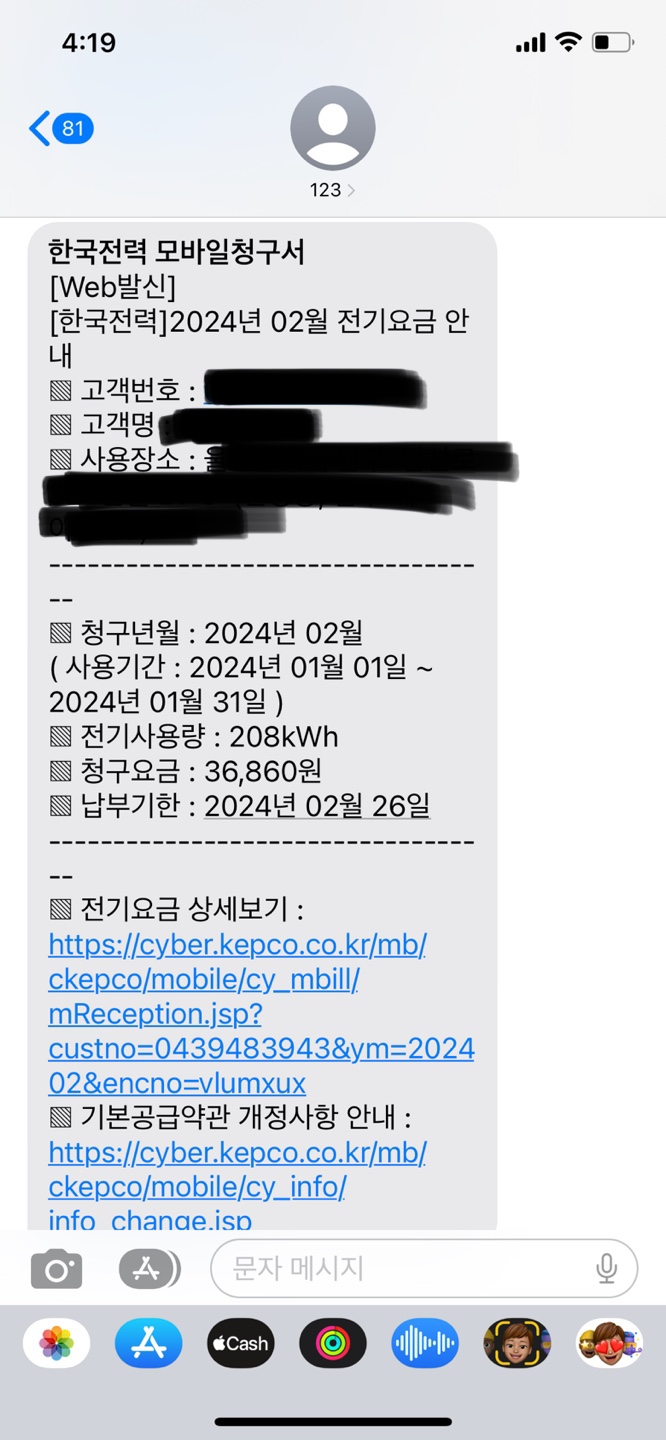Open the App Store in the app drawer
Viewport: 666px width, 1440px height.
click(x=148, y=1343)
